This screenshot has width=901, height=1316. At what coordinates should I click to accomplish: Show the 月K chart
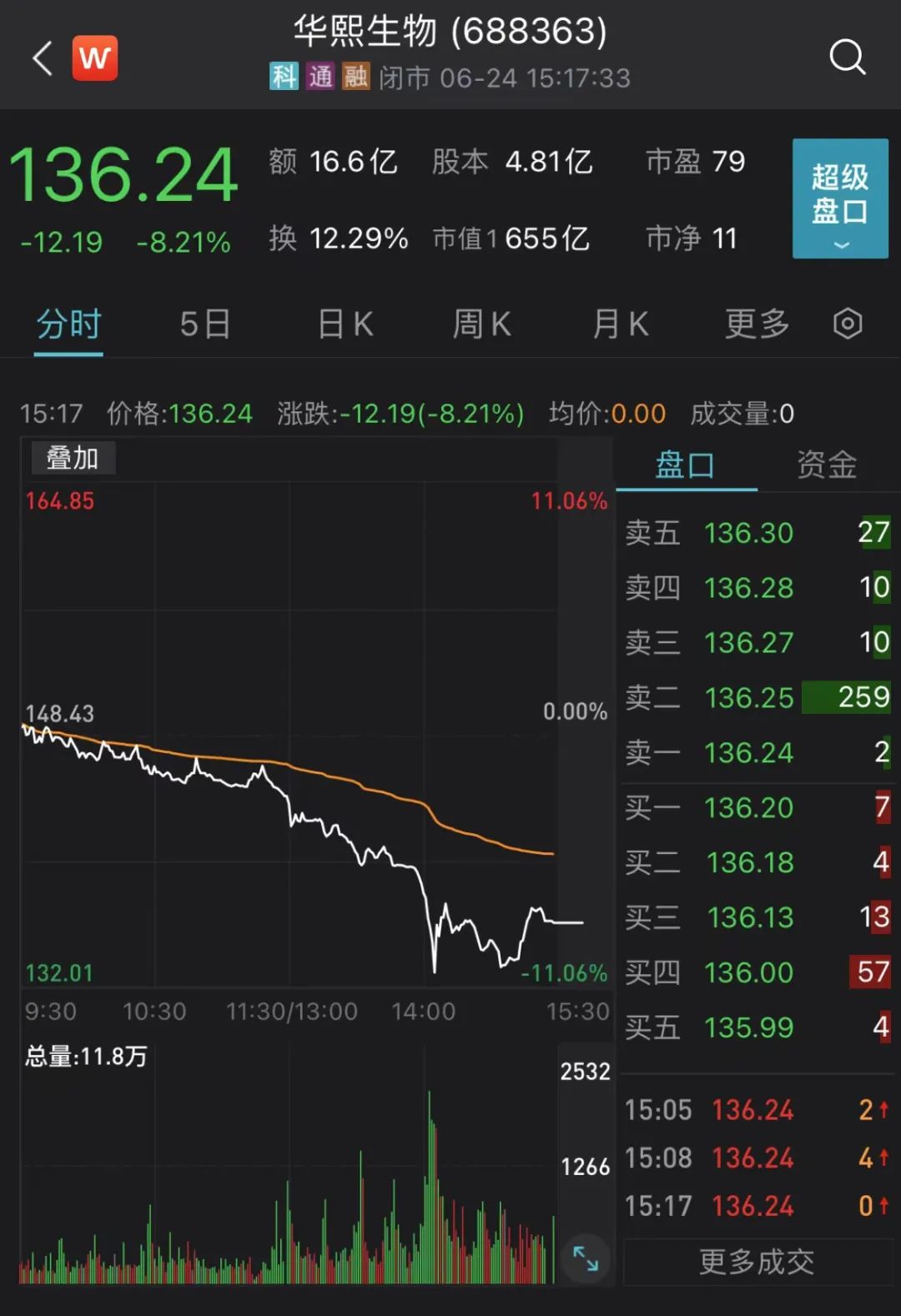[620, 324]
